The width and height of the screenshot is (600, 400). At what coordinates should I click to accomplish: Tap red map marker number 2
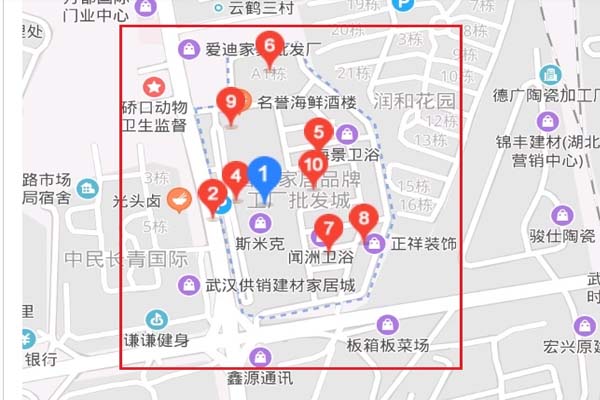click(212, 194)
